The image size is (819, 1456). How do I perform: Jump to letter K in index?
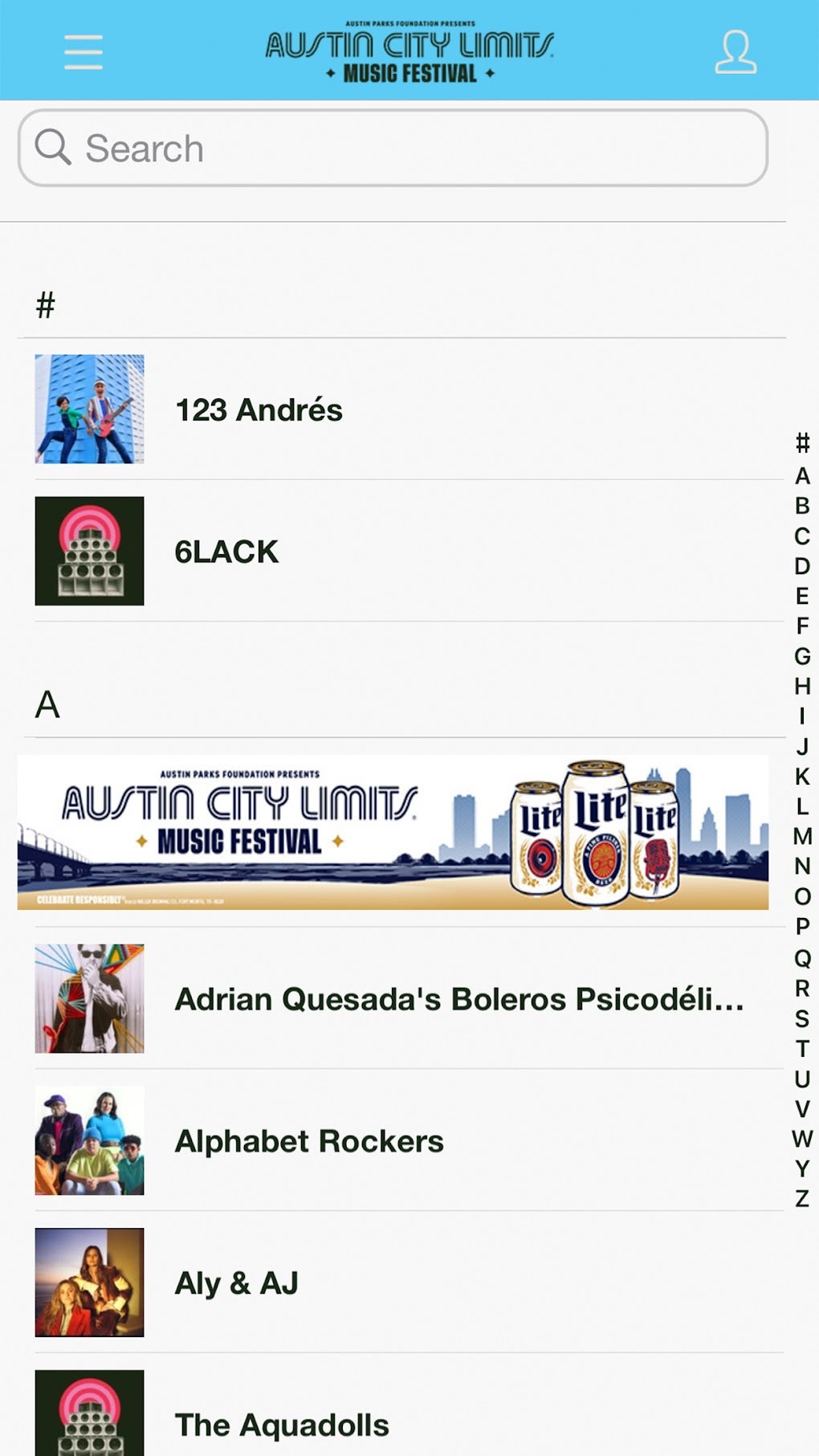point(802,777)
